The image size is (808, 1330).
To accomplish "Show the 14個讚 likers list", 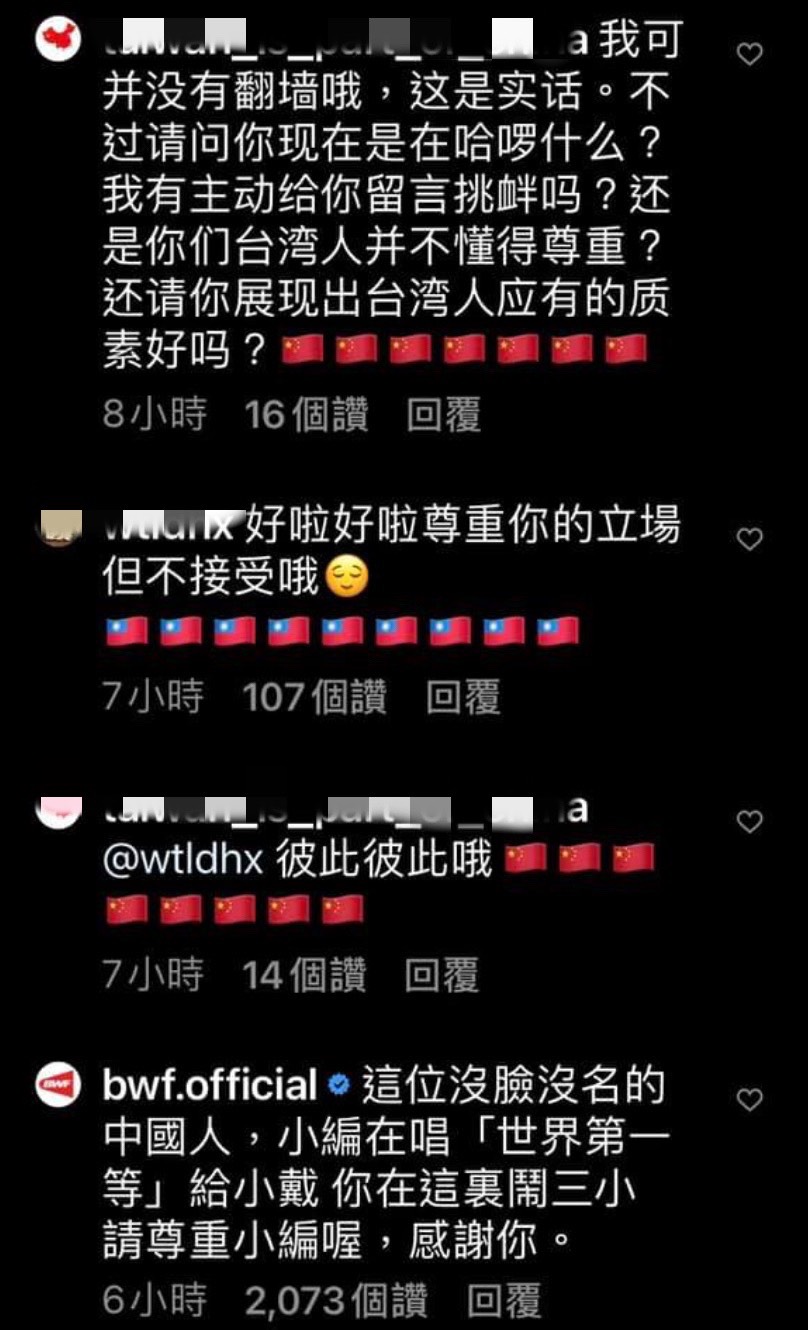I will tap(304, 976).
